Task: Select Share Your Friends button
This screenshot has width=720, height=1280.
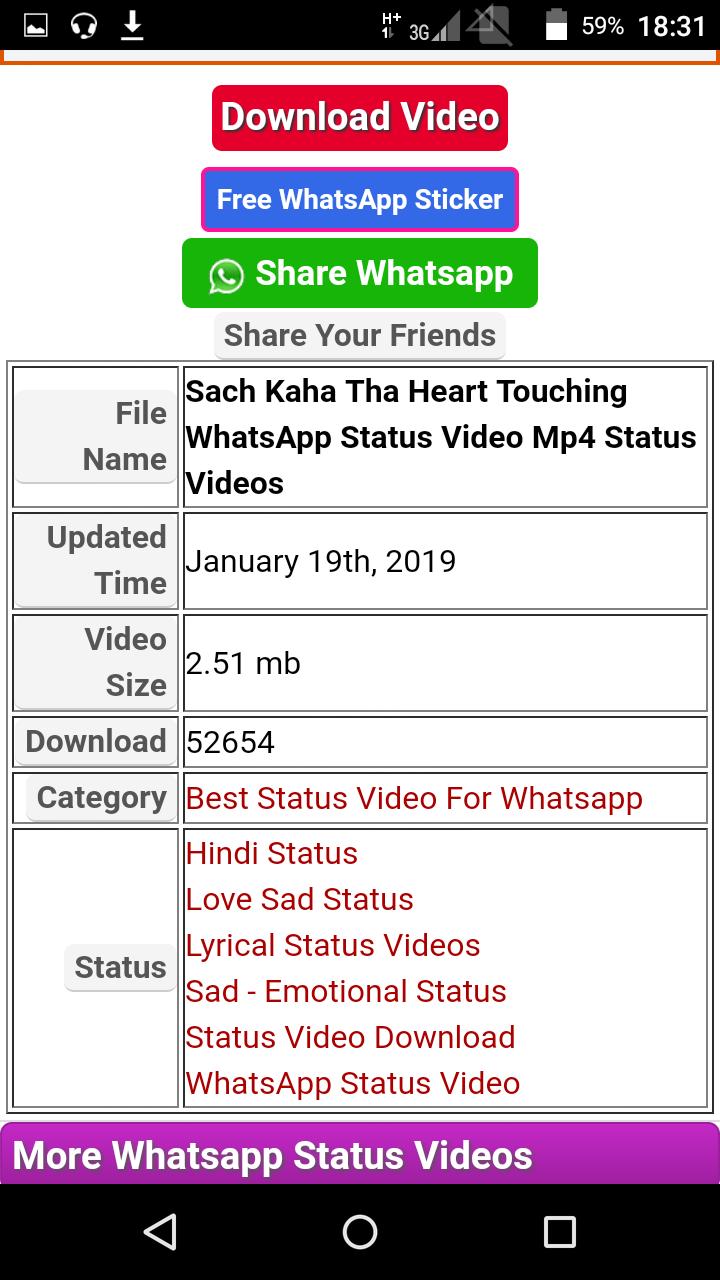Action: [360, 335]
